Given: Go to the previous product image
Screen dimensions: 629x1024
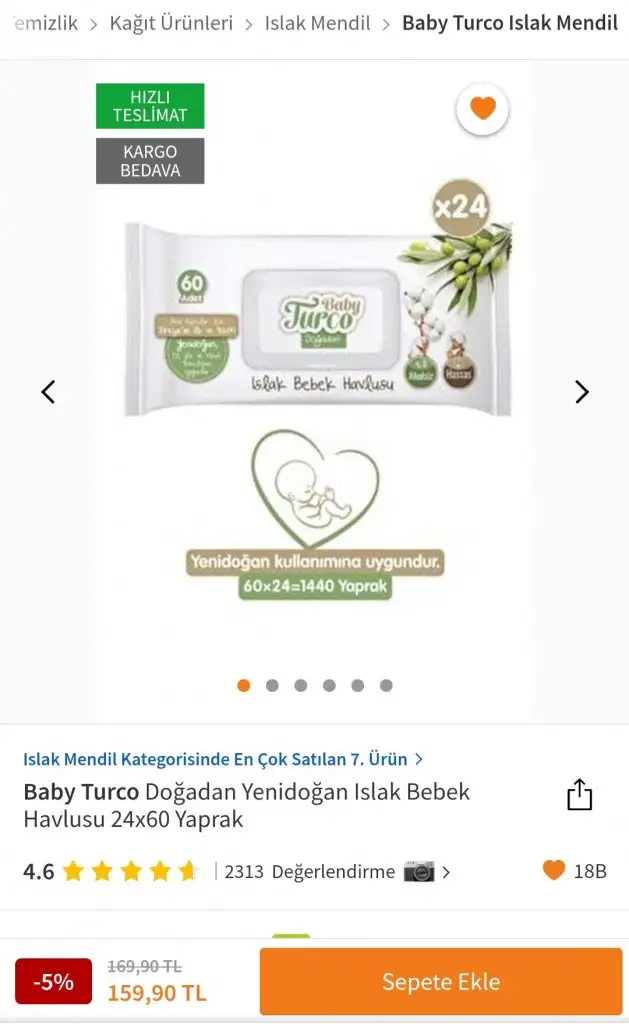Looking at the screenshot, I should pyautogui.click(x=48, y=392).
